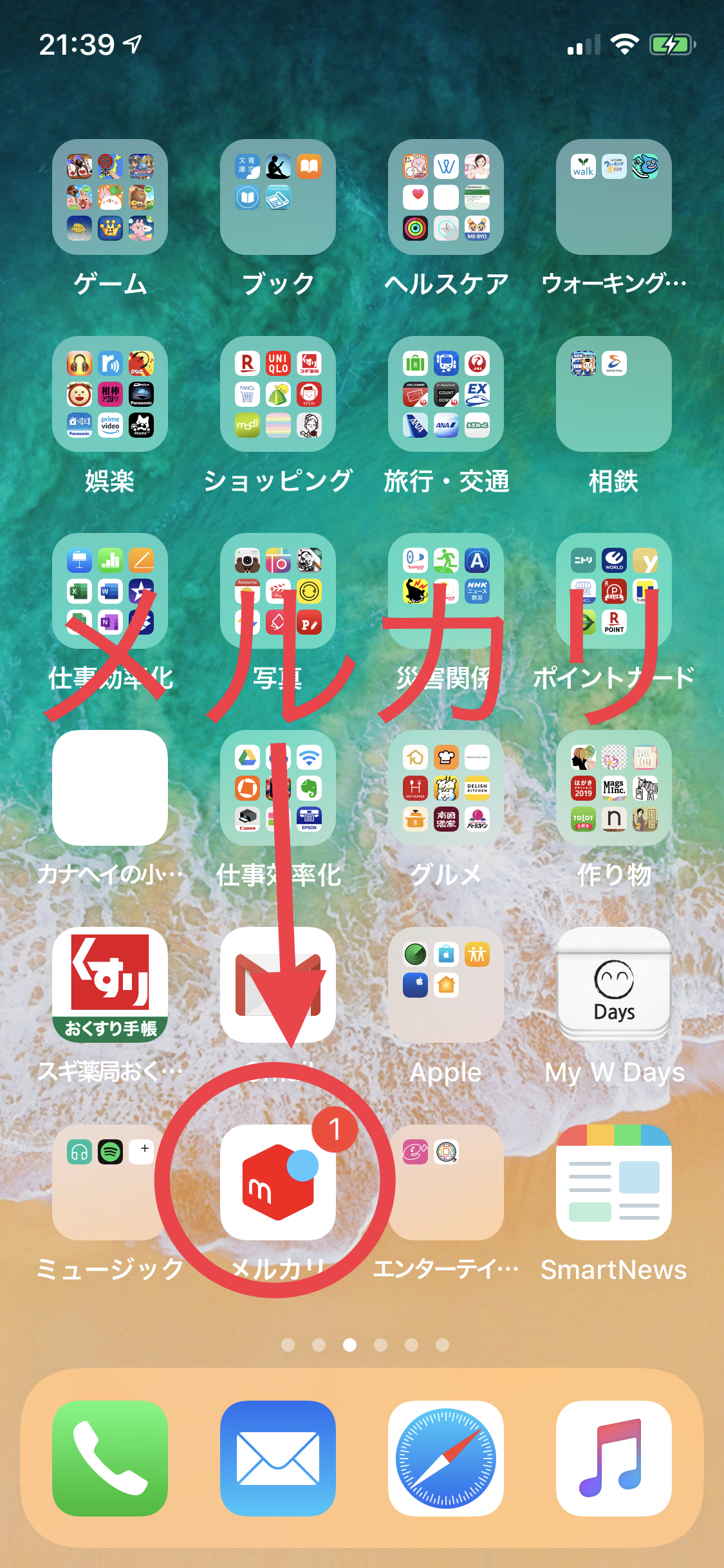Open the Mail app in the dock
The image size is (724, 1568).
tap(277, 1458)
